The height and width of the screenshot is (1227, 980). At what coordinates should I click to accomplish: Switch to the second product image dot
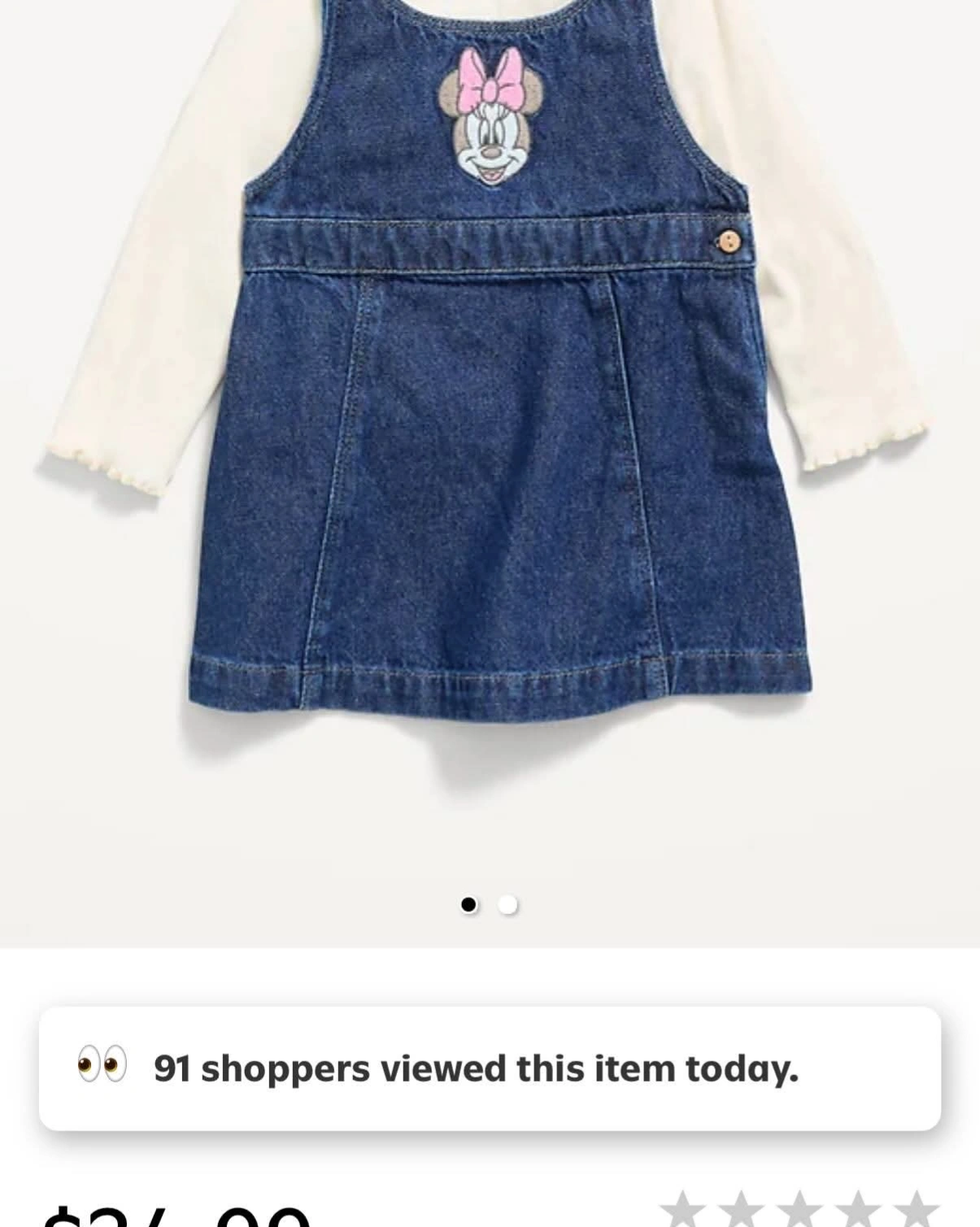tap(508, 905)
